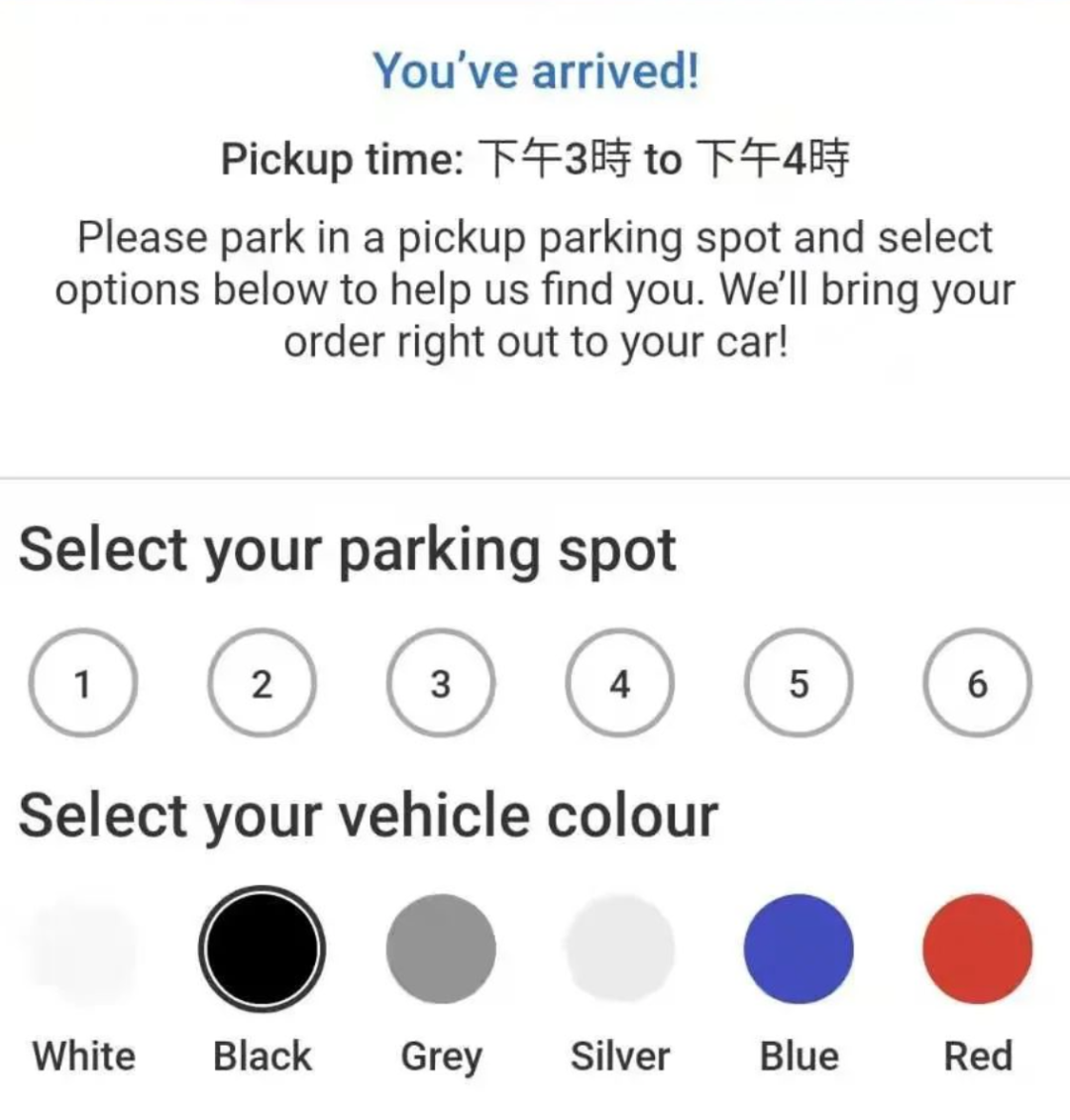Image resolution: width=1070 pixels, height=1120 pixels.
Task: Choose the Black vehicle colour
Action: pos(262,950)
